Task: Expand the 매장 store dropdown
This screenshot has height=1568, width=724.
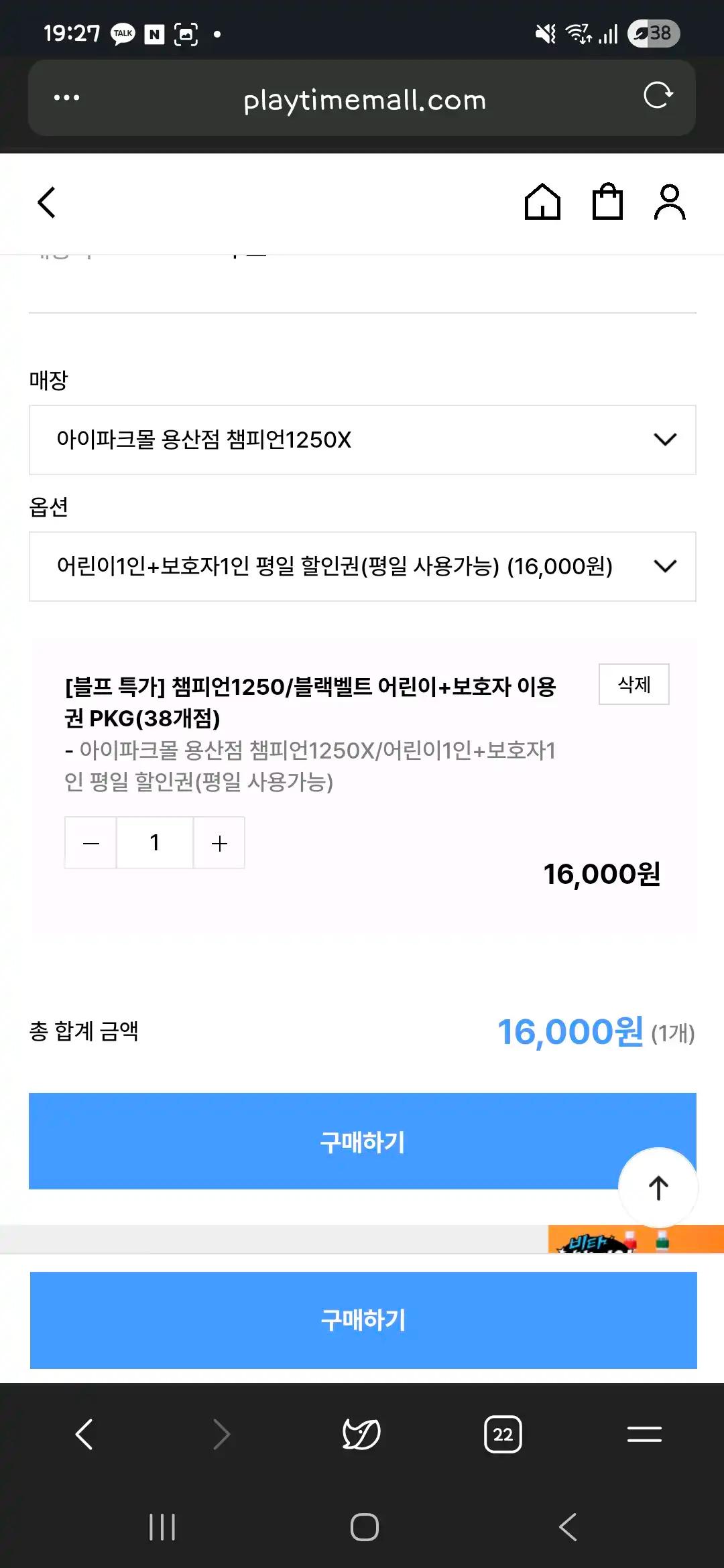Action: click(x=362, y=440)
